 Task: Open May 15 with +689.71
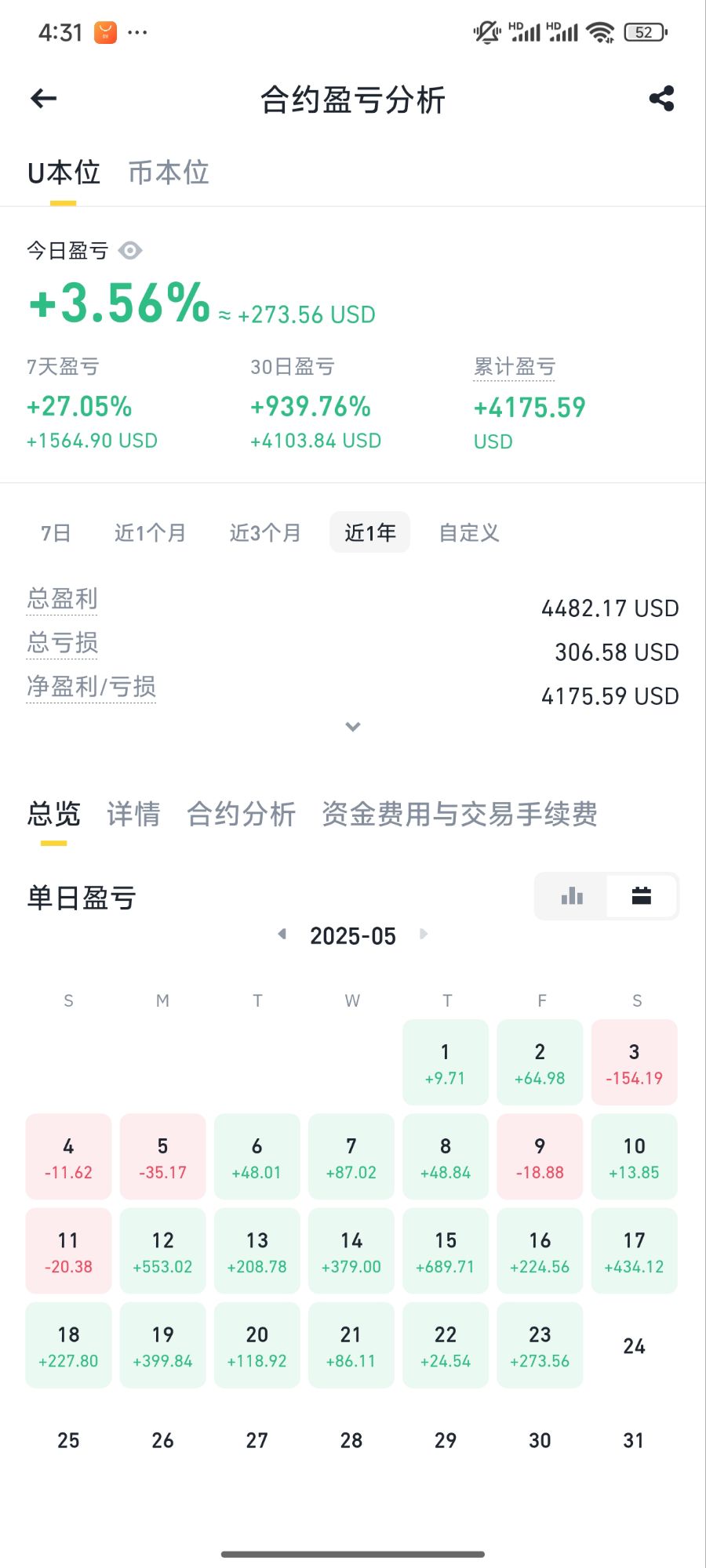446,1251
